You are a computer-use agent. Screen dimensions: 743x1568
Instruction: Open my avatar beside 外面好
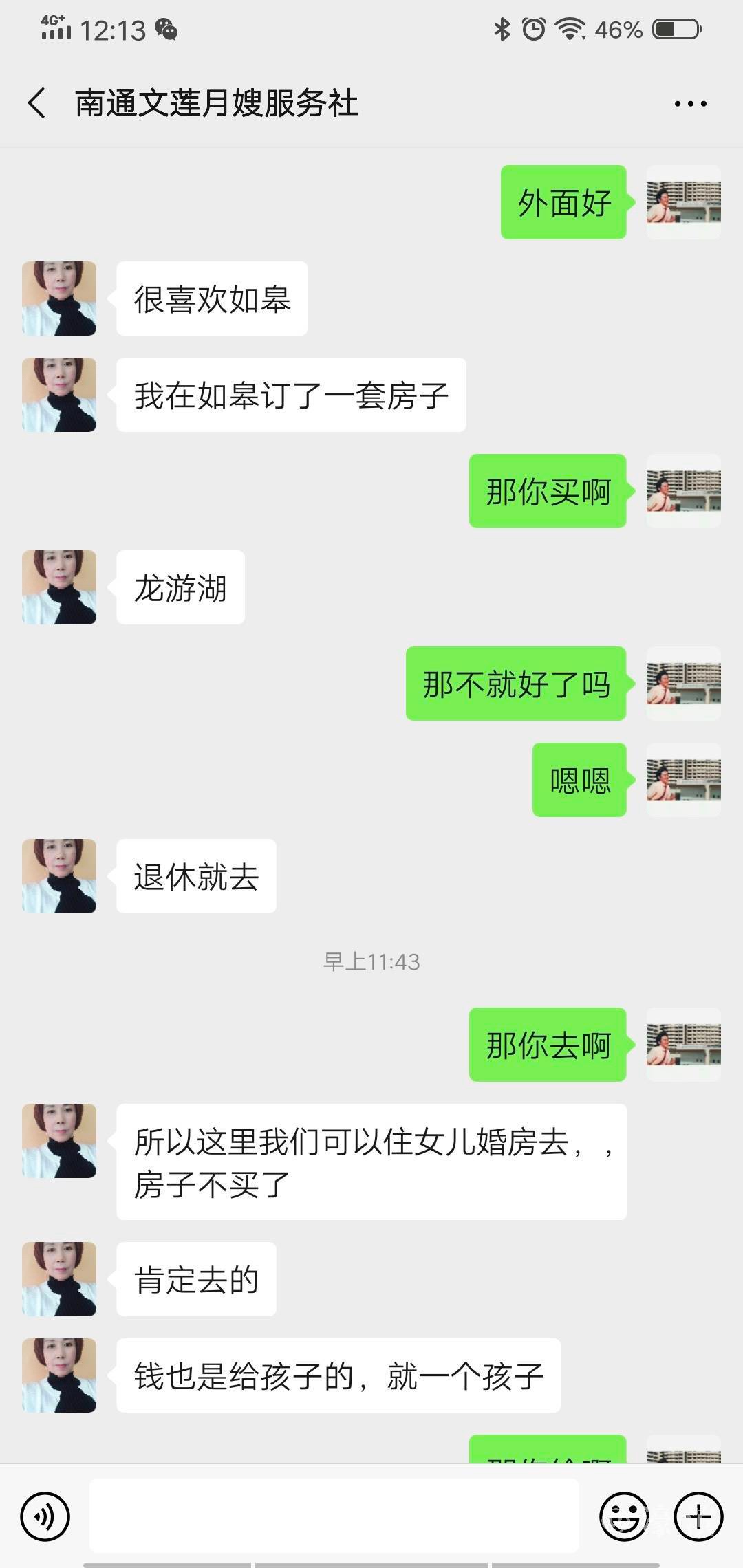coord(683,202)
